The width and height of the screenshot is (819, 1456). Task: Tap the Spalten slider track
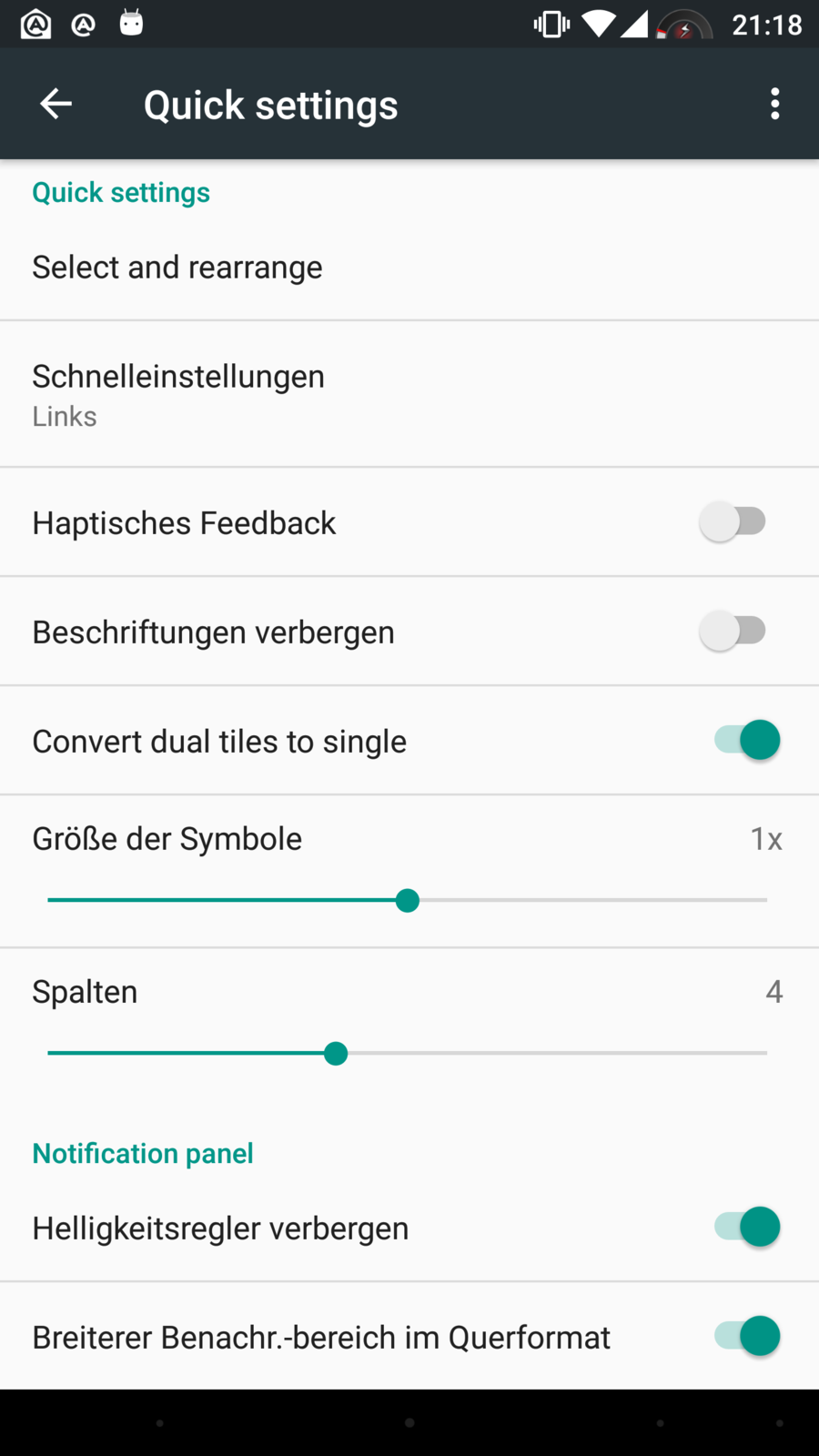pyautogui.click(x=408, y=1053)
